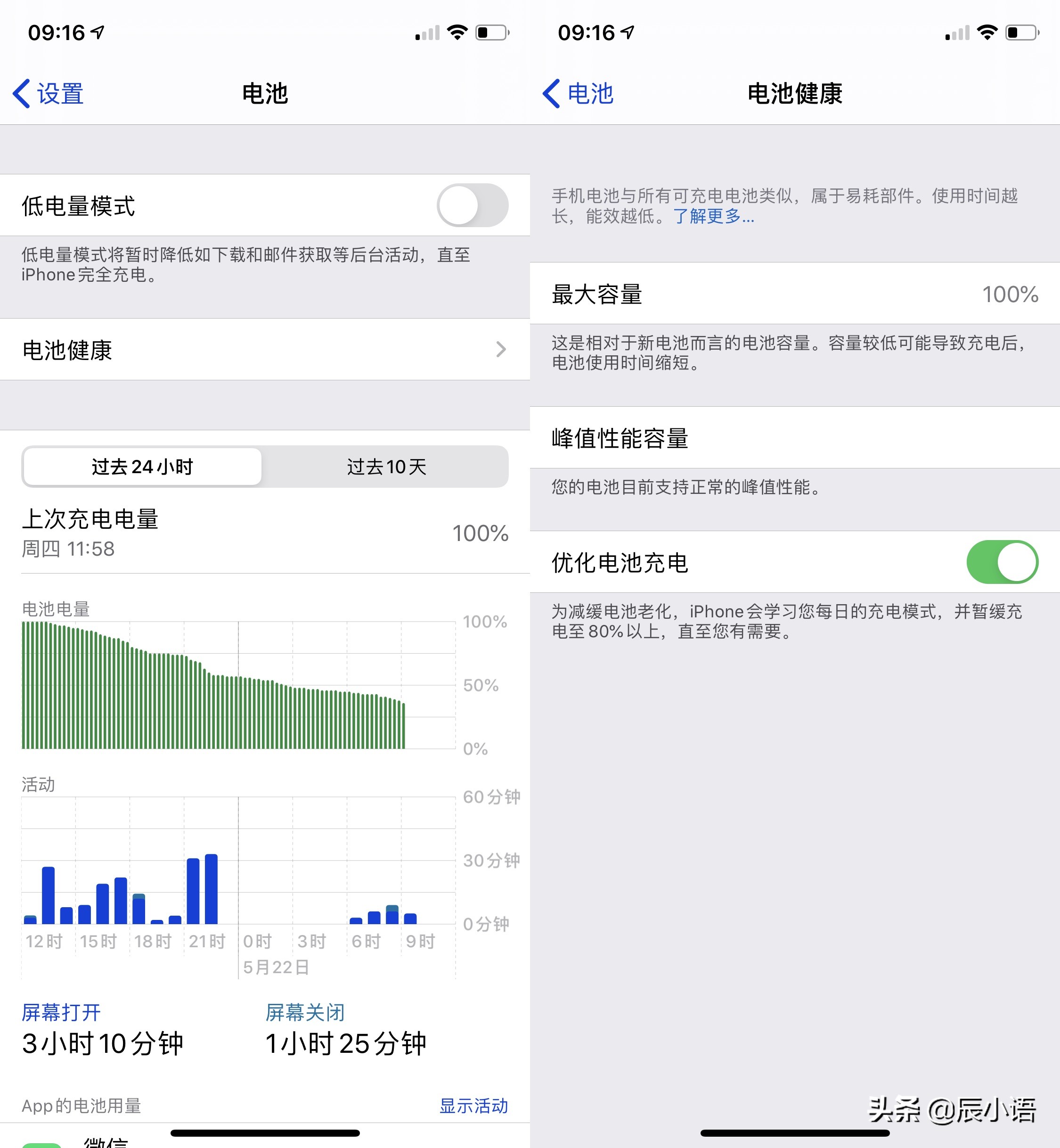The image size is (1060, 1148).
Task: Tap the 设置 back button
Action: pyautogui.click(x=48, y=93)
